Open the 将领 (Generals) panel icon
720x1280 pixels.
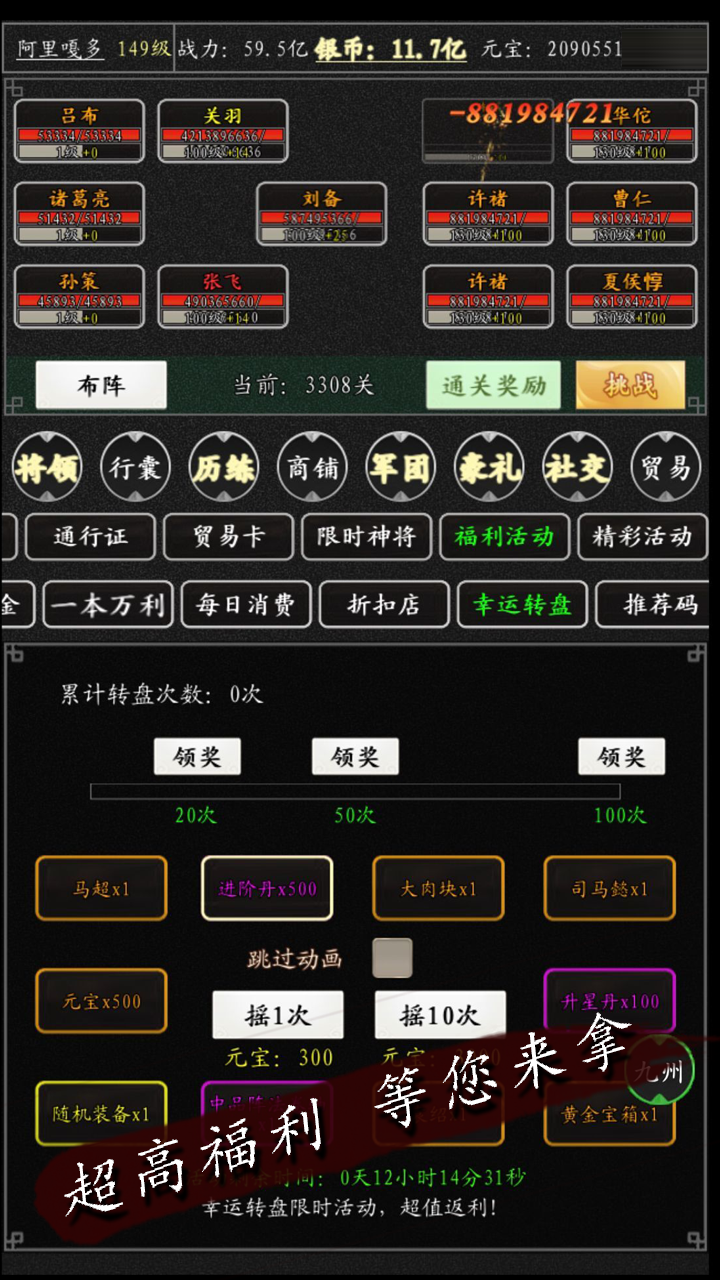[x=45, y=467]
